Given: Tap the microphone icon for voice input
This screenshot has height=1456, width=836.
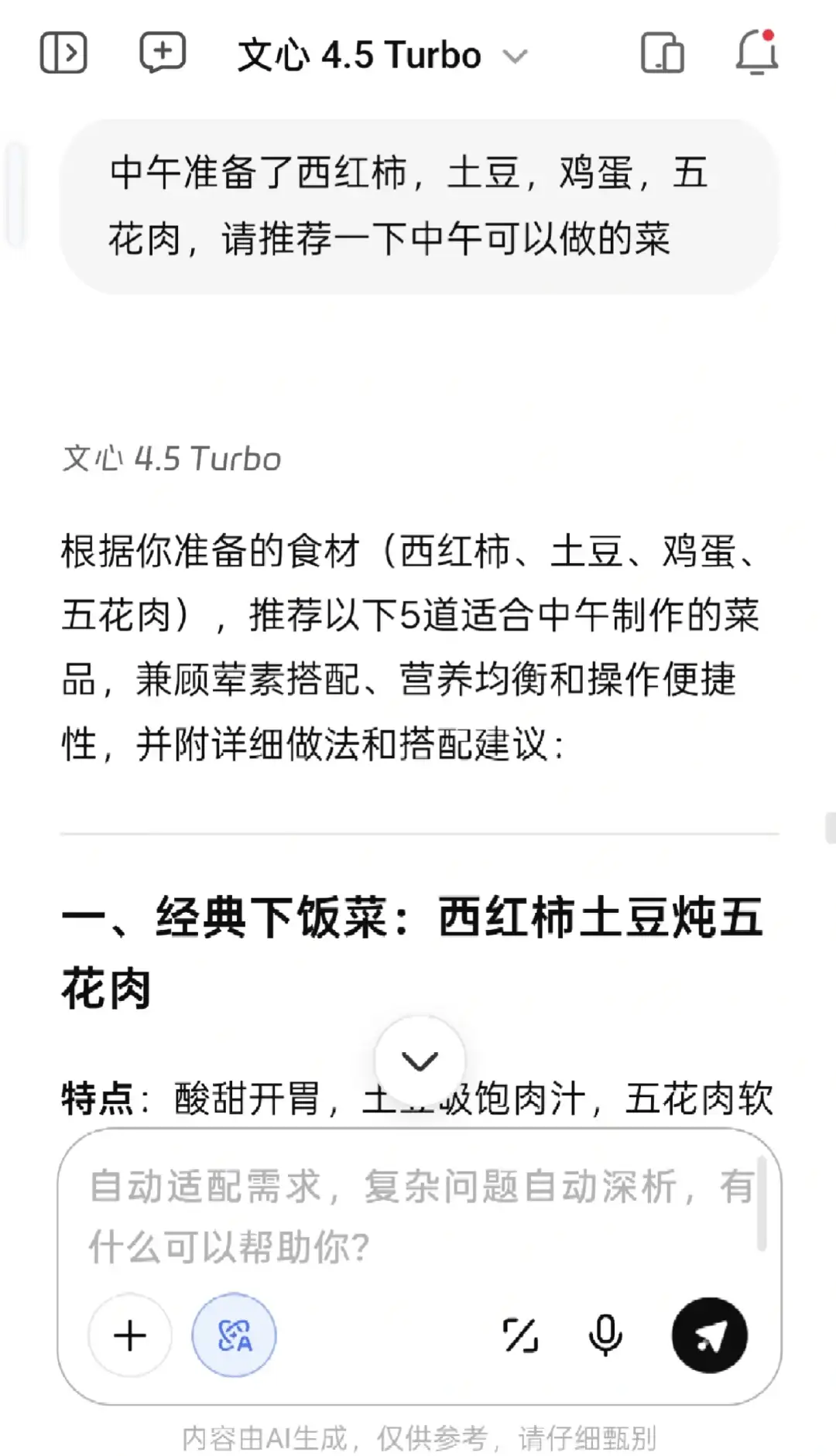Looking at the screenshot, I should 604,1333.
